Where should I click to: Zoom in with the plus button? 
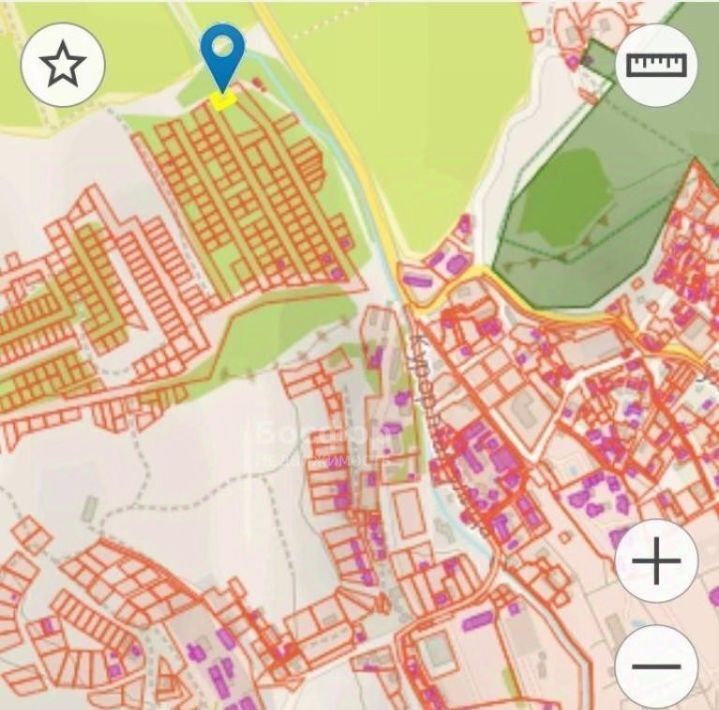click(656, 562)
